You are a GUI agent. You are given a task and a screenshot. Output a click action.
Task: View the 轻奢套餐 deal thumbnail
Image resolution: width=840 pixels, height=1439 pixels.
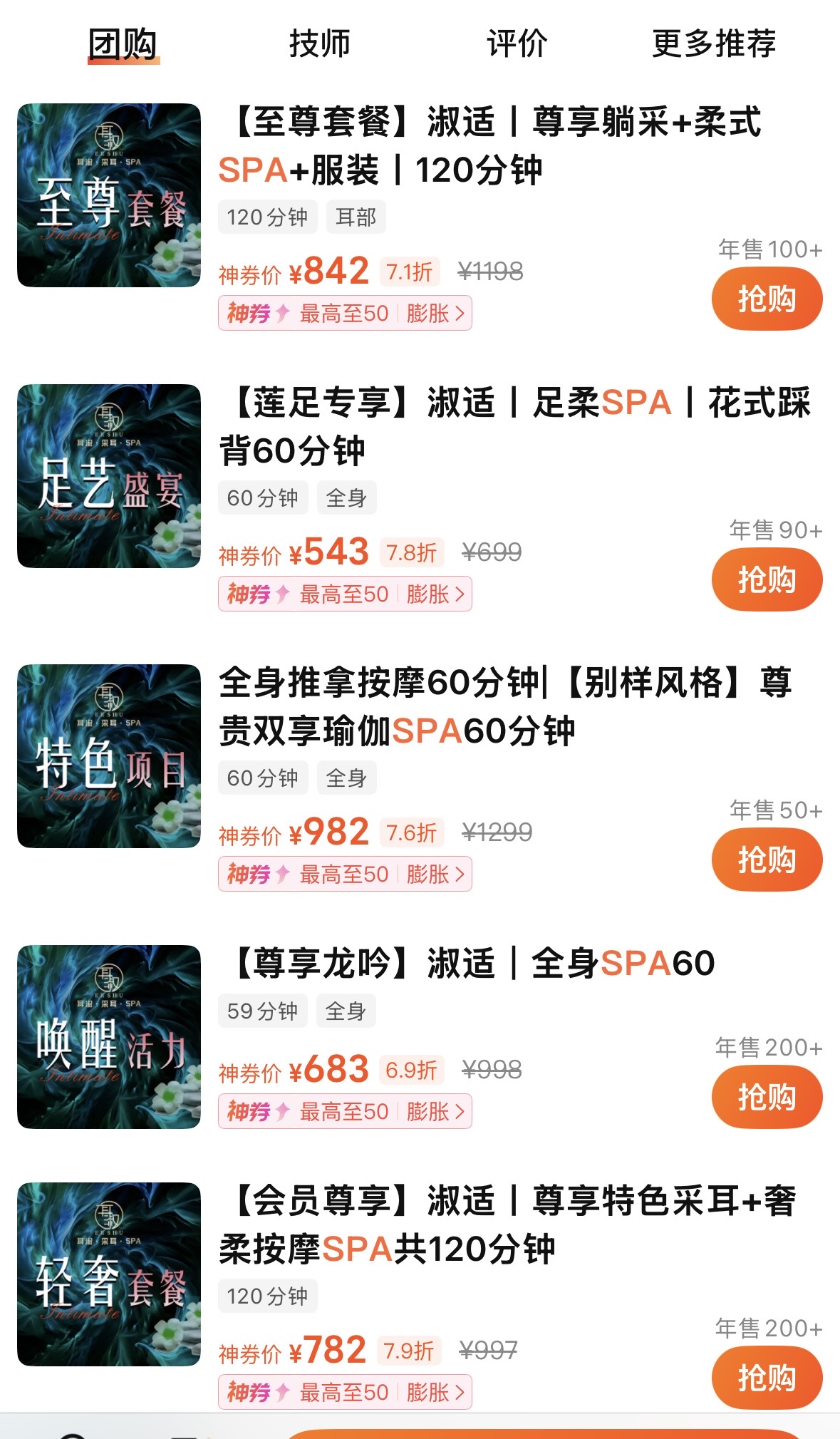(x=109, y=1274)
